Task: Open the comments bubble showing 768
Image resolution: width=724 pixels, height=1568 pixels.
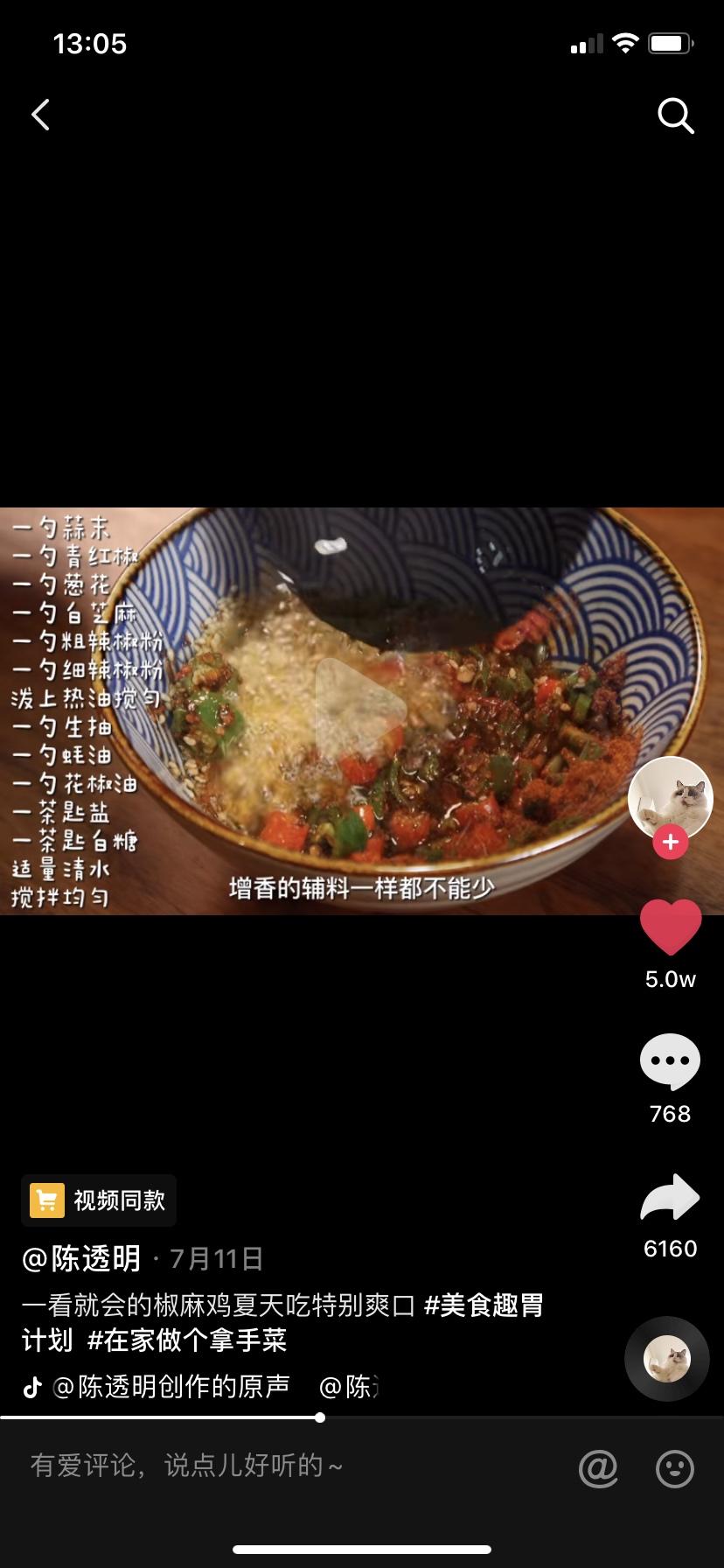Action: point(671,1061)
